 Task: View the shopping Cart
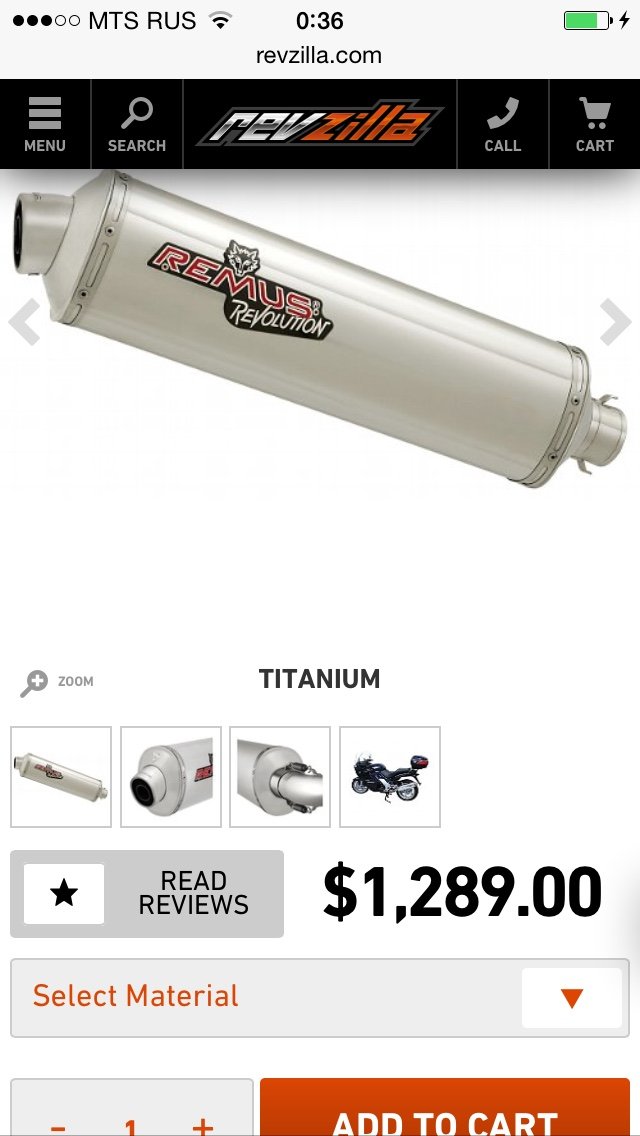point(594,124)
